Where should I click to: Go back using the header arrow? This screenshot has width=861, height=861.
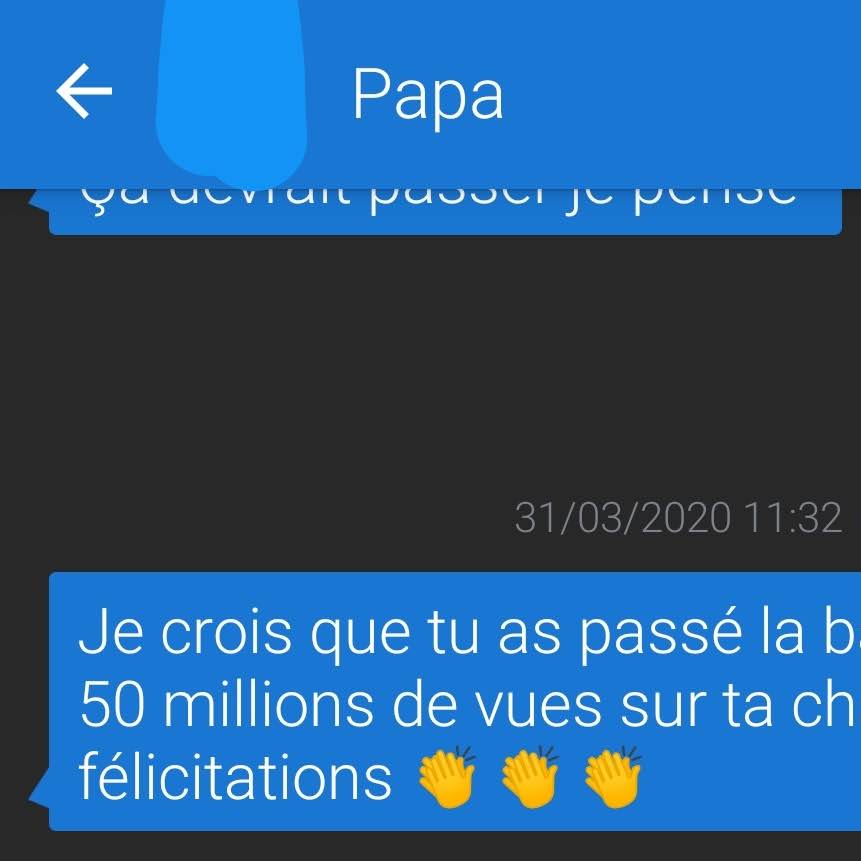[x=84, y=93]
